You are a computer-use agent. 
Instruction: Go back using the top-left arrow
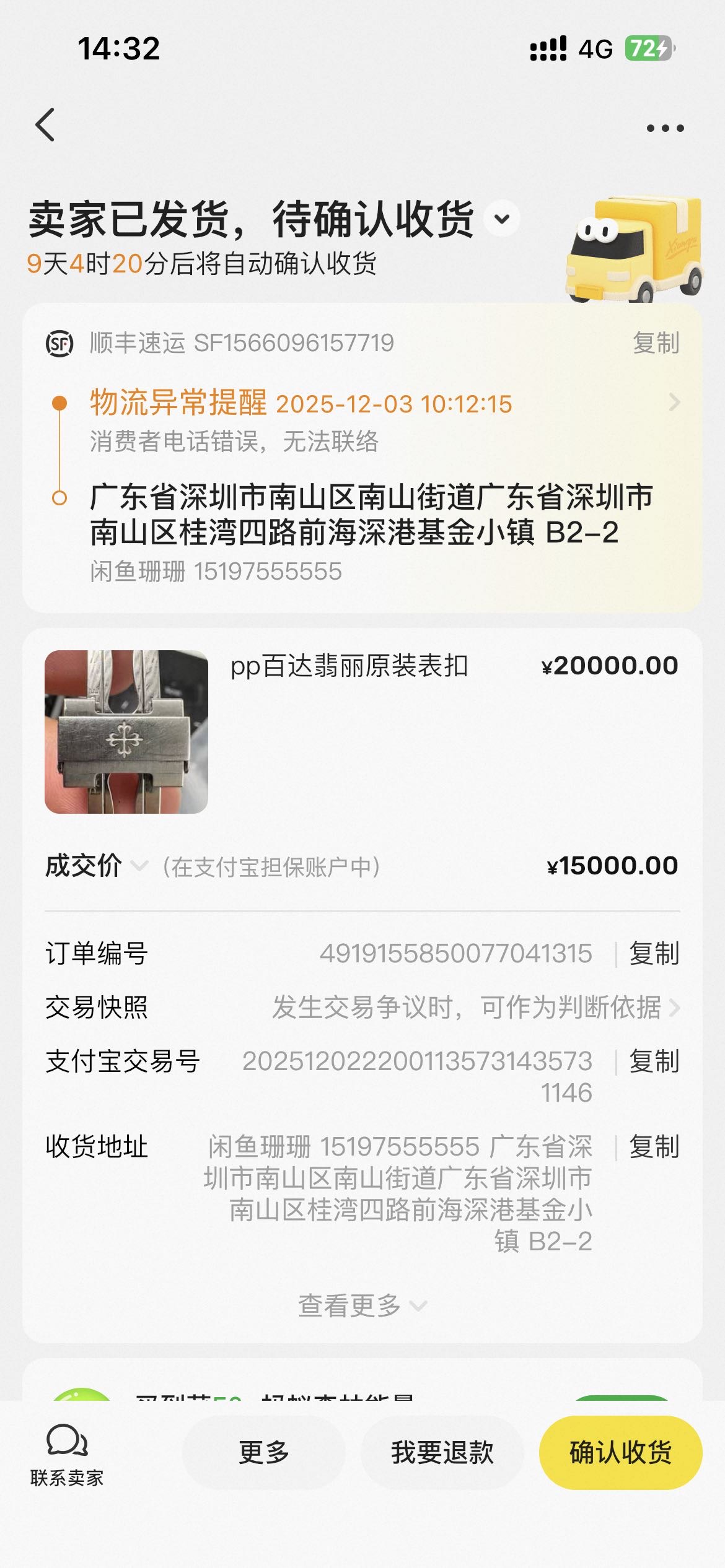(x=45, y=125)
